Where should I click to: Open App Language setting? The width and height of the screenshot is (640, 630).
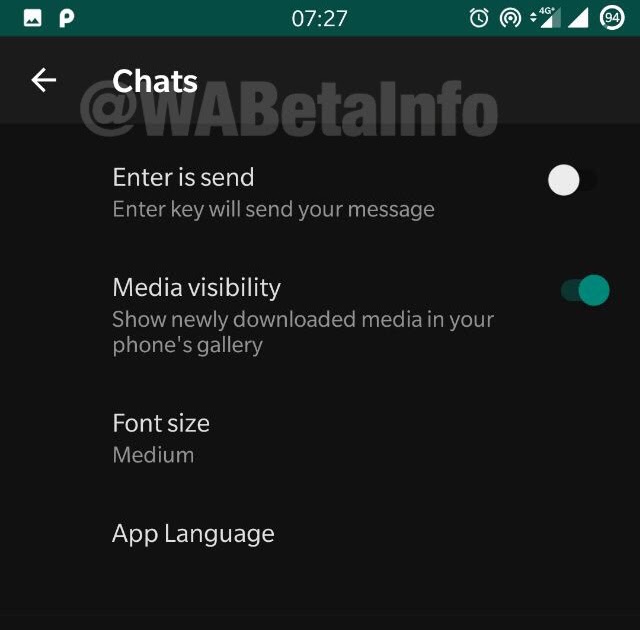(320, 534)
